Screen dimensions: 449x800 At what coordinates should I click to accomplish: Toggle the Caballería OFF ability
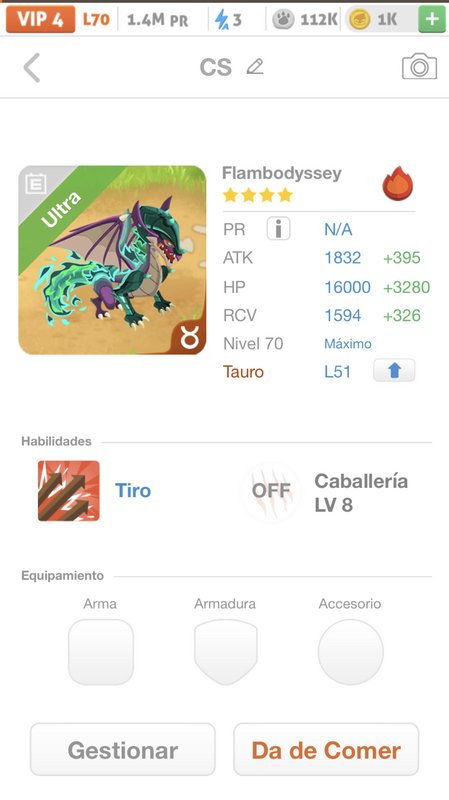[x=271, y=491]
